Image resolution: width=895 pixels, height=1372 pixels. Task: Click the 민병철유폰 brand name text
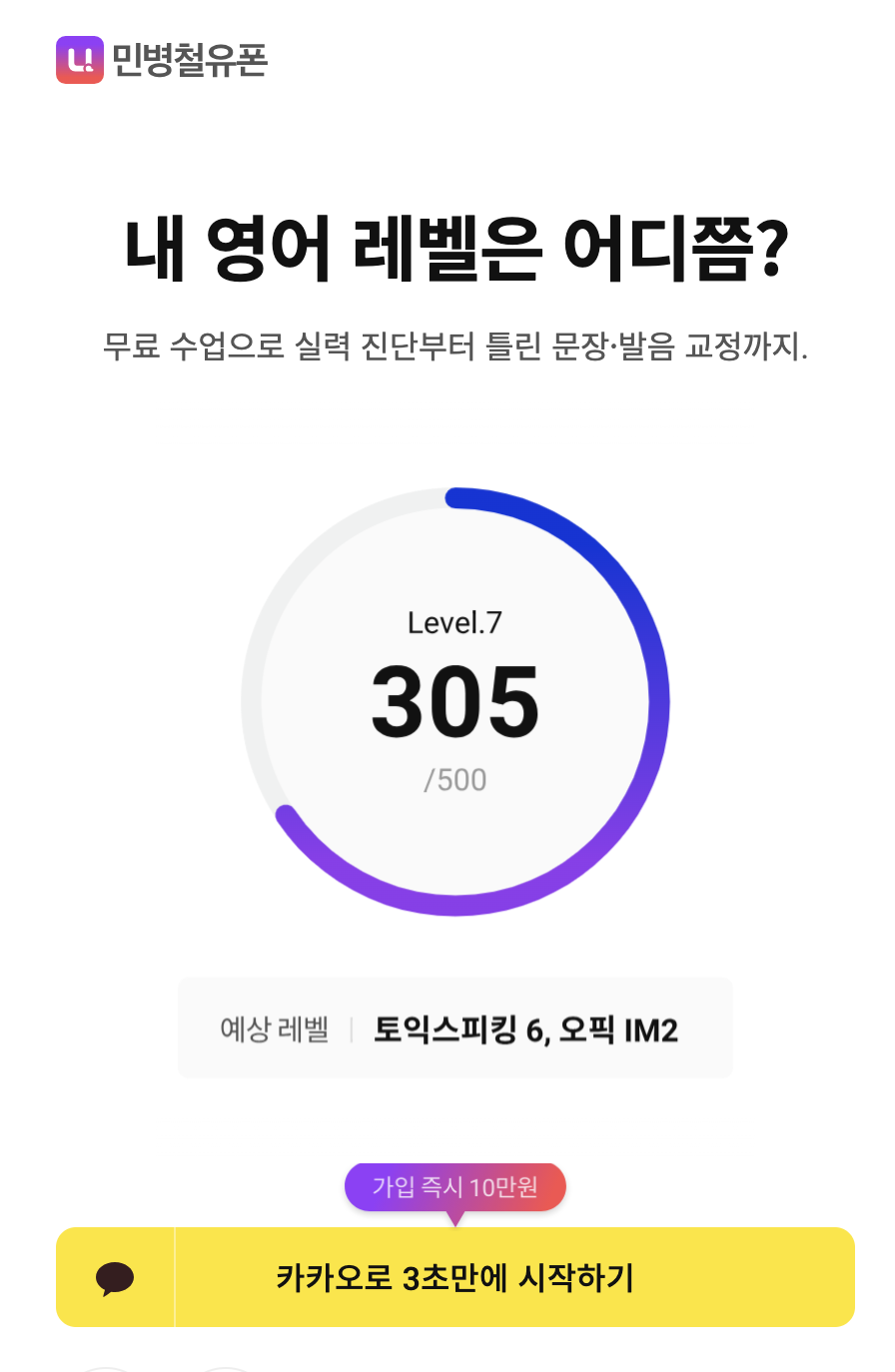190,62
